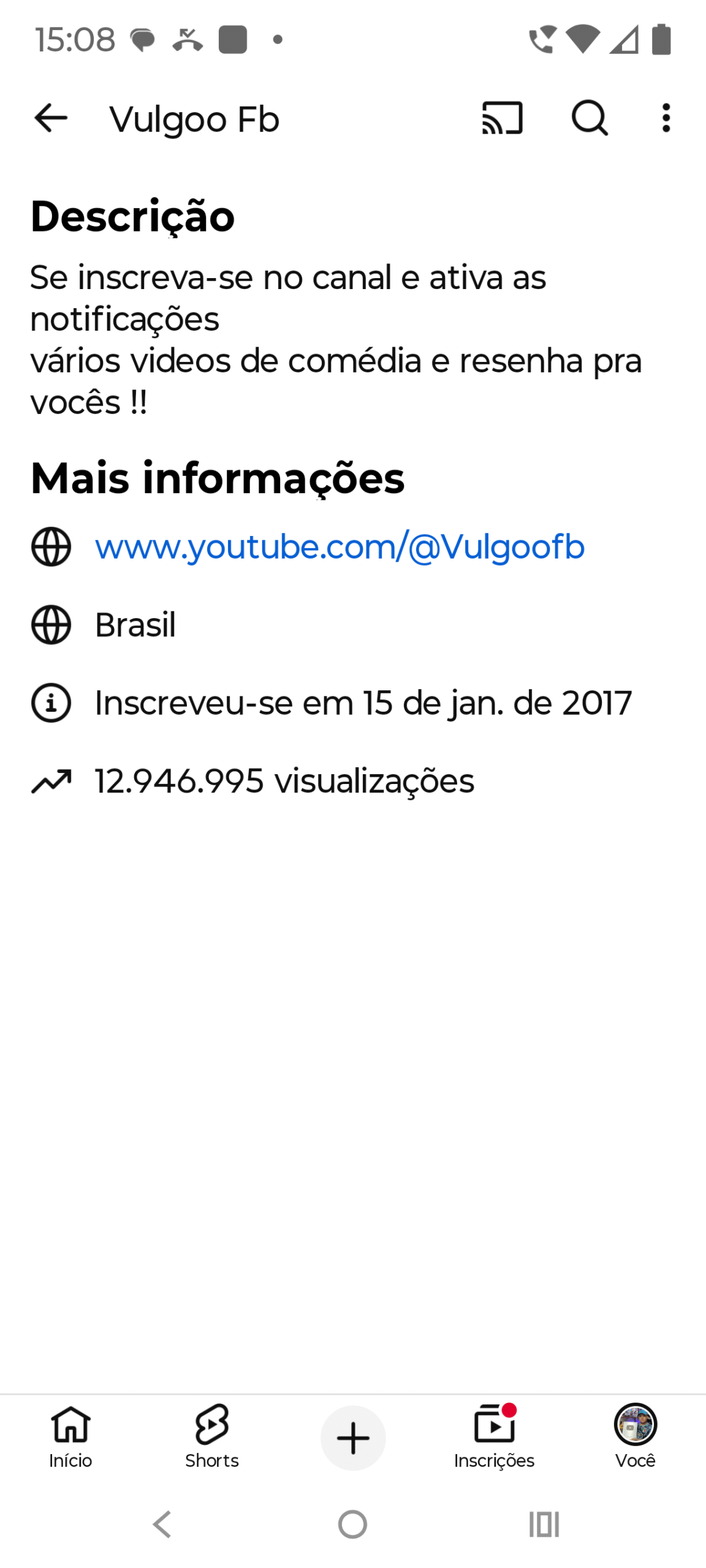Screen dimensions: 706x1568
Task: Go back using the top arrow
Action: 51,118
